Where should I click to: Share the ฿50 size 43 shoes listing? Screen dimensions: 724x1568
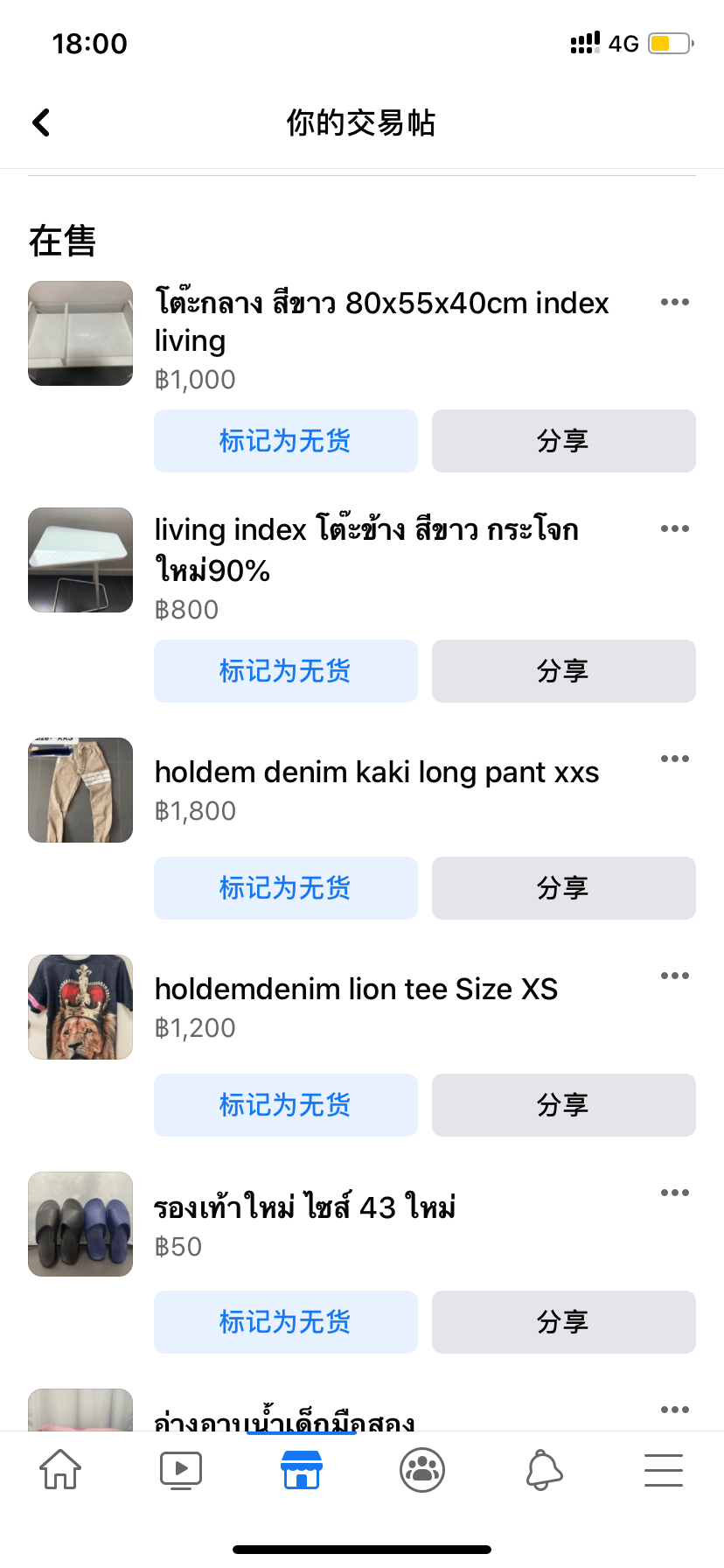pyautogui.click(x=563, y=1322)
